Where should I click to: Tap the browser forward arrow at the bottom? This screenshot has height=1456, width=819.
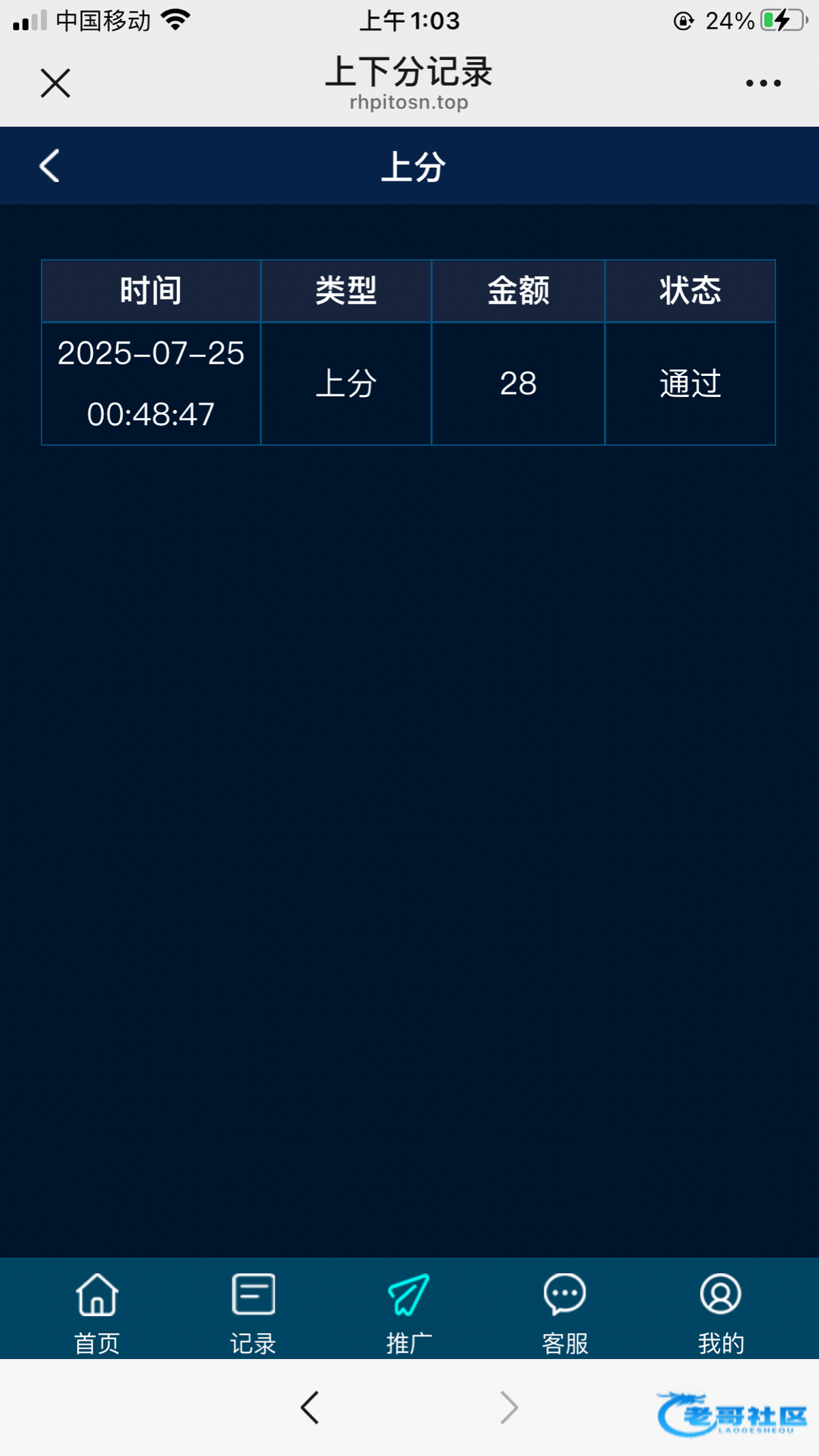[509, 1407]
